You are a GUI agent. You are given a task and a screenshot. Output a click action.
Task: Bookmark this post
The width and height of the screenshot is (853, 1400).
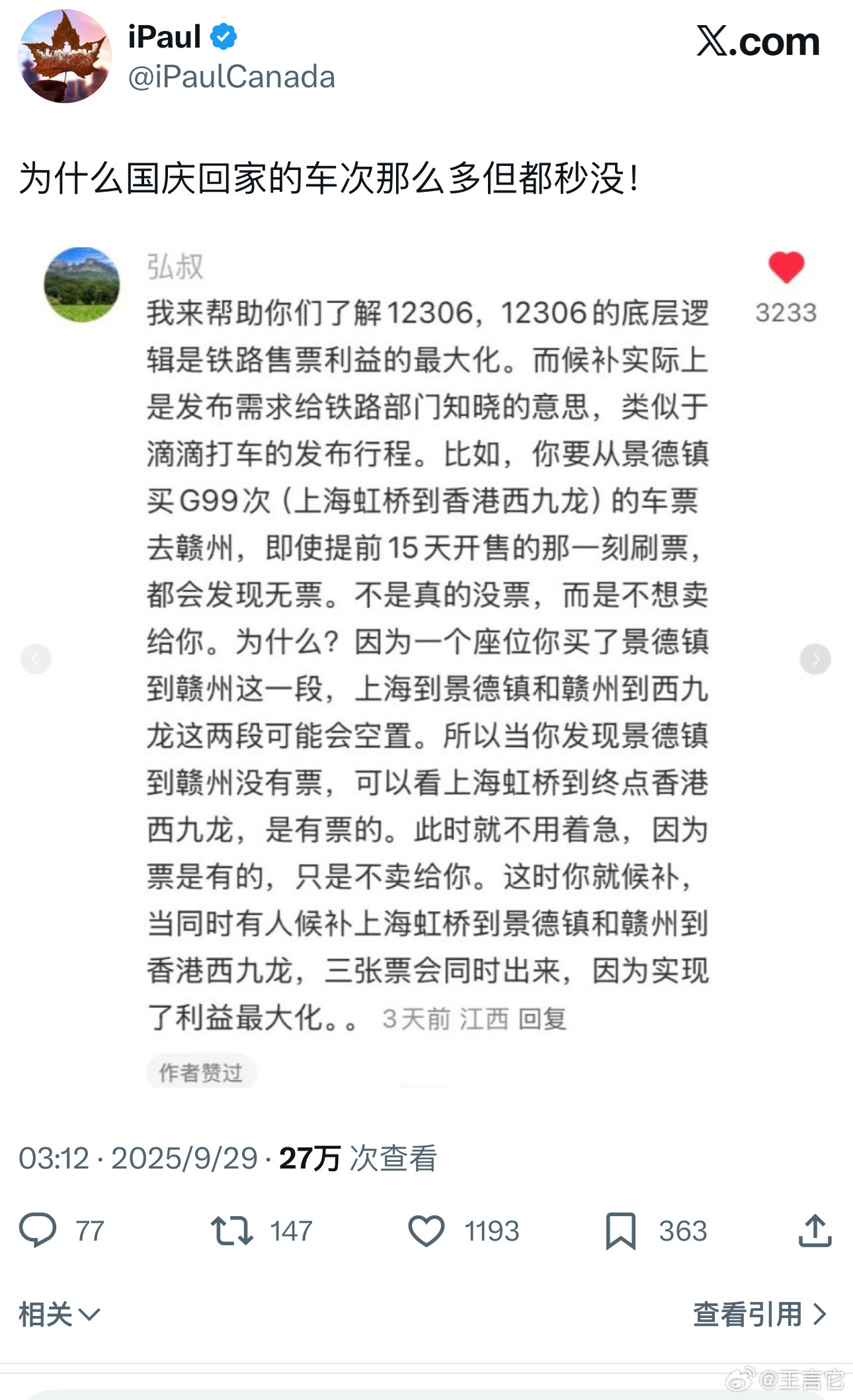(620, 1230)
